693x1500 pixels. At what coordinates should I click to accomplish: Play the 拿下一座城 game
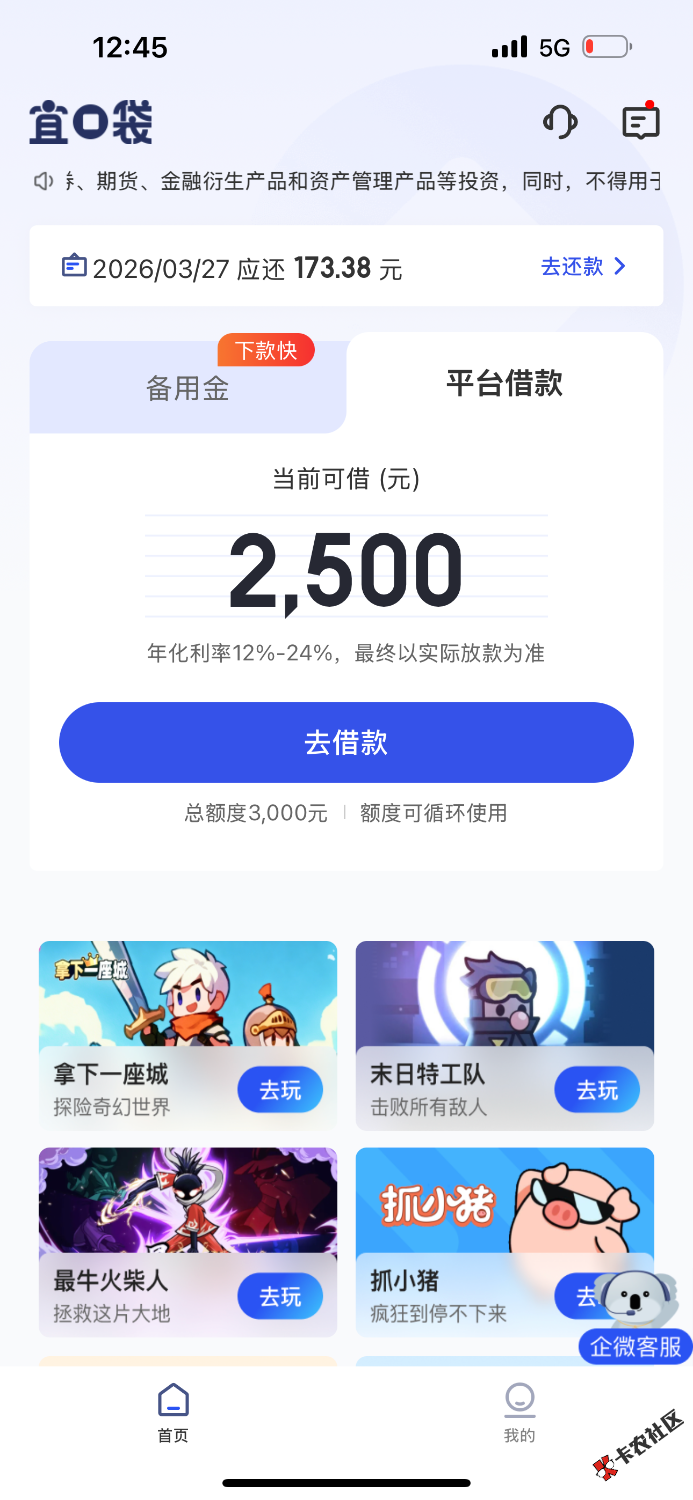280,1090
